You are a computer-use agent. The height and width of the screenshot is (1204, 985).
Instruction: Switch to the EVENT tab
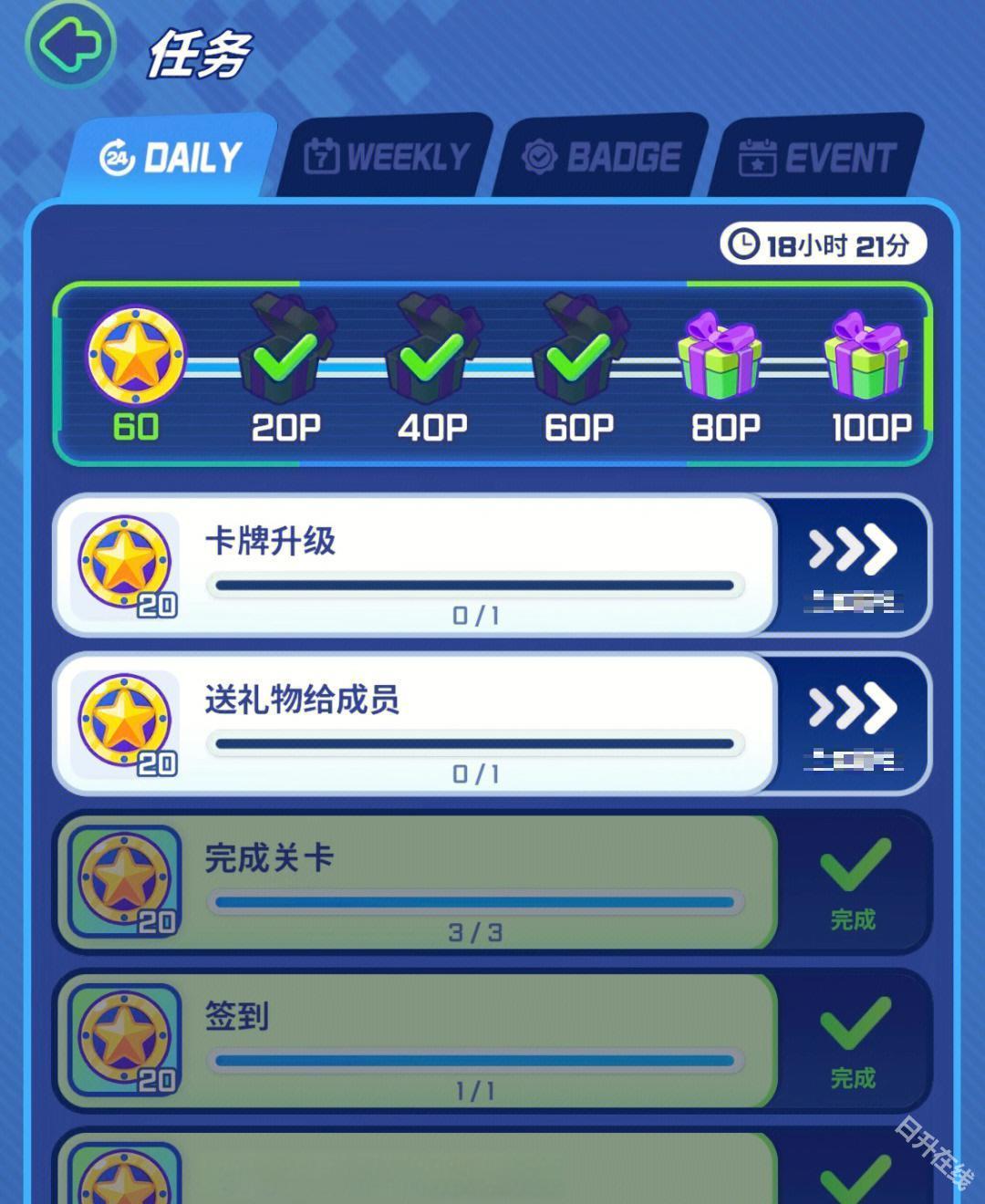[x=818, y=157]
